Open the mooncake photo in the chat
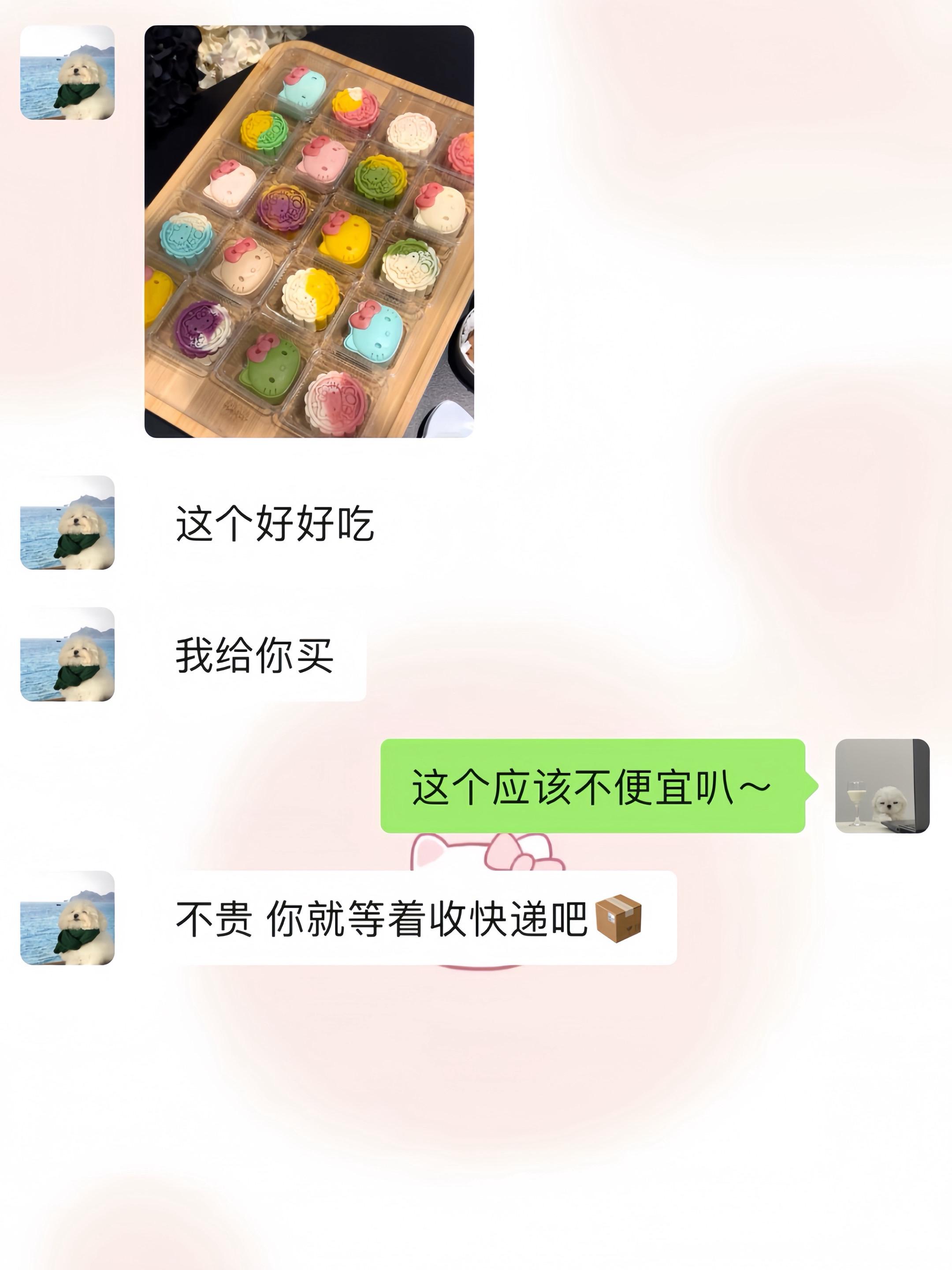The height and width of the screenshot is (1270, 952). tap(309, 232)
